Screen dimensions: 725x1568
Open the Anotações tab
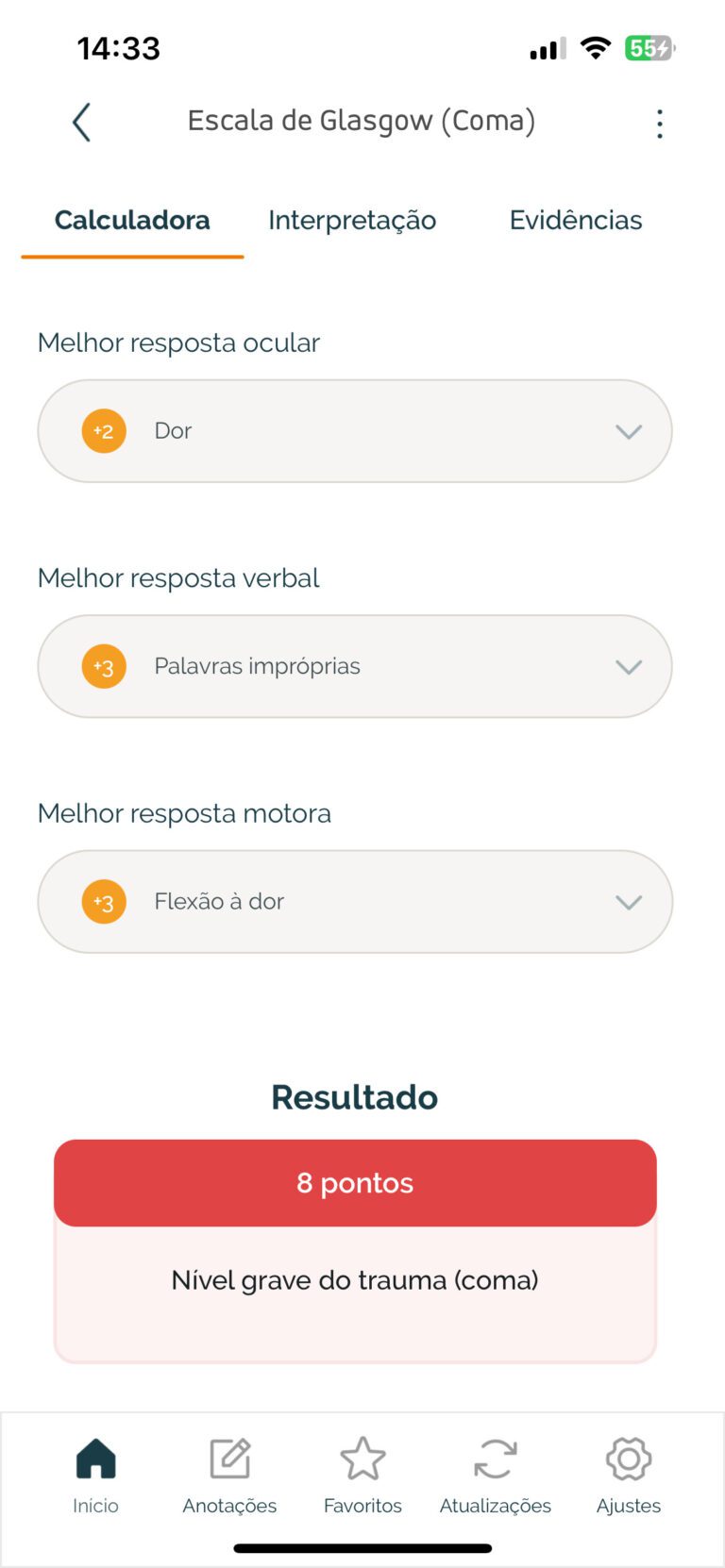[229, 1476]
